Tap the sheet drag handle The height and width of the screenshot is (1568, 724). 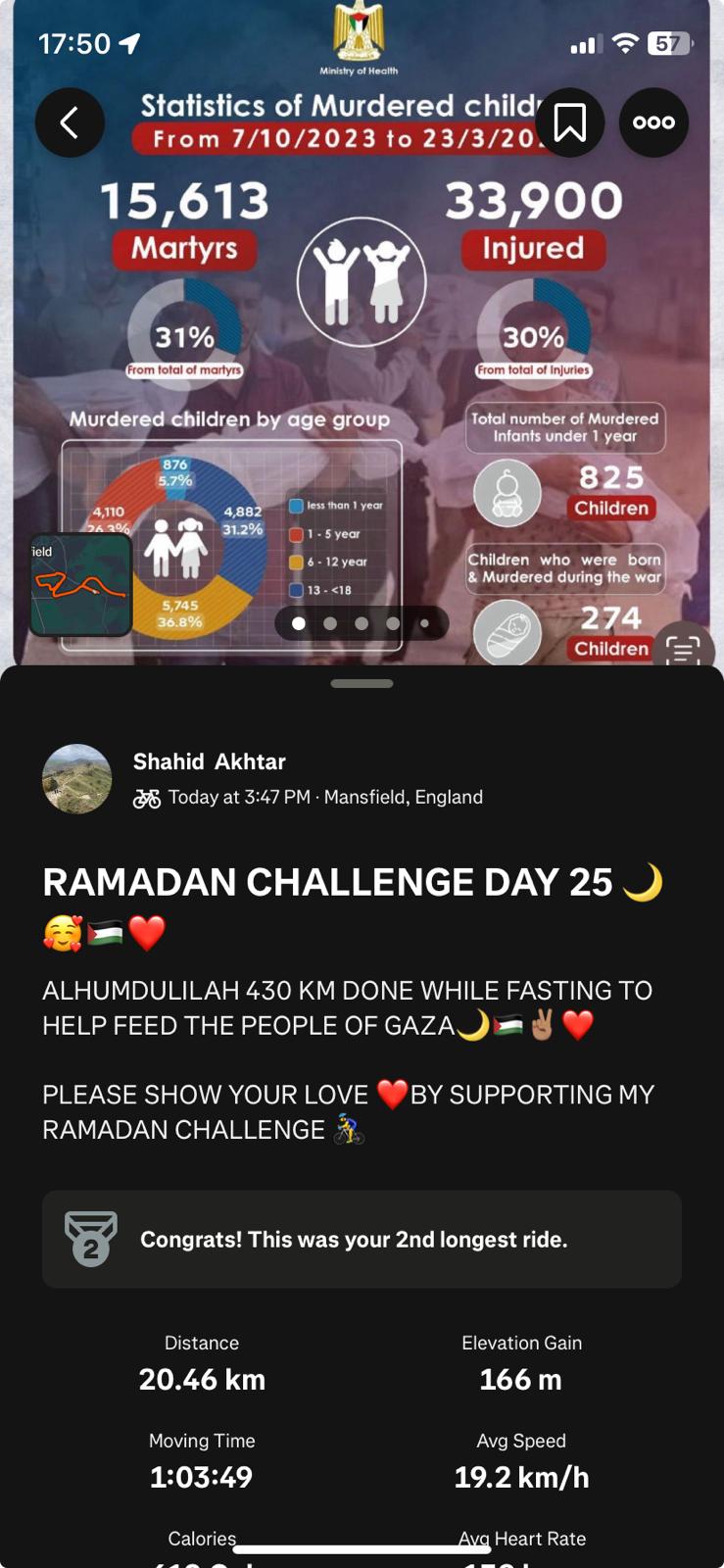point(362,683)
